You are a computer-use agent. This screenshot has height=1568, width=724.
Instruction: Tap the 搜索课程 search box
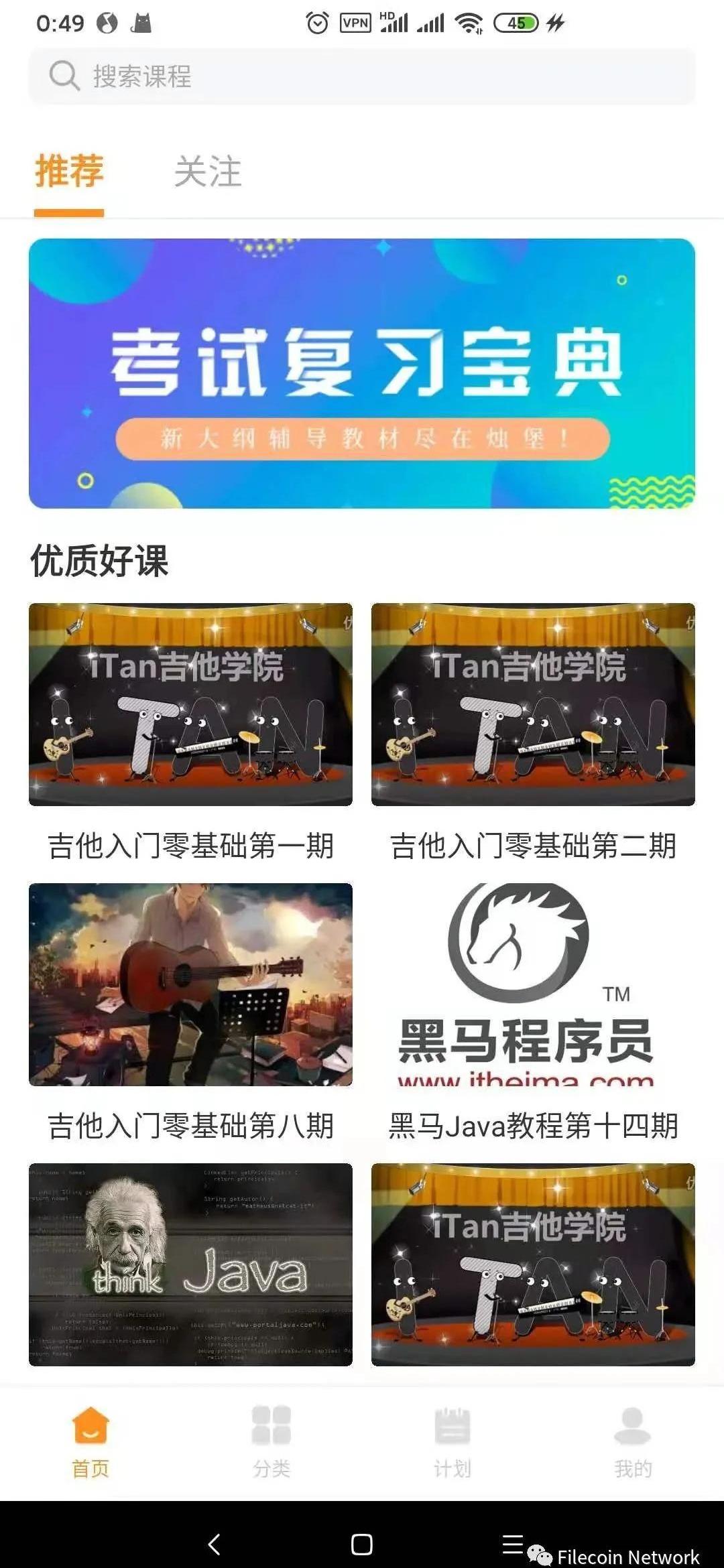pos(362,76)
